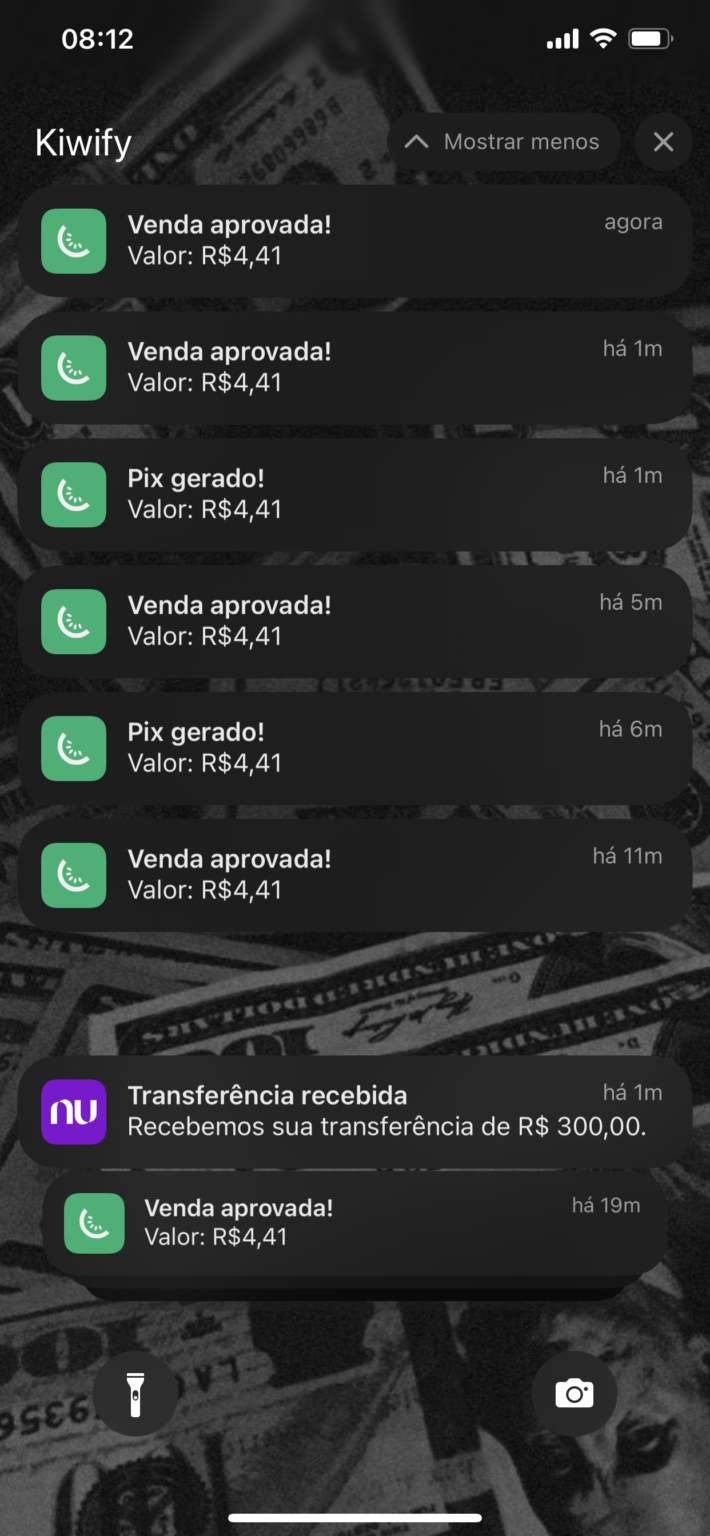Collapse Kiwify notifications with Mostrar menos
Screen dimensions: 710x1536
pos(503,142)
